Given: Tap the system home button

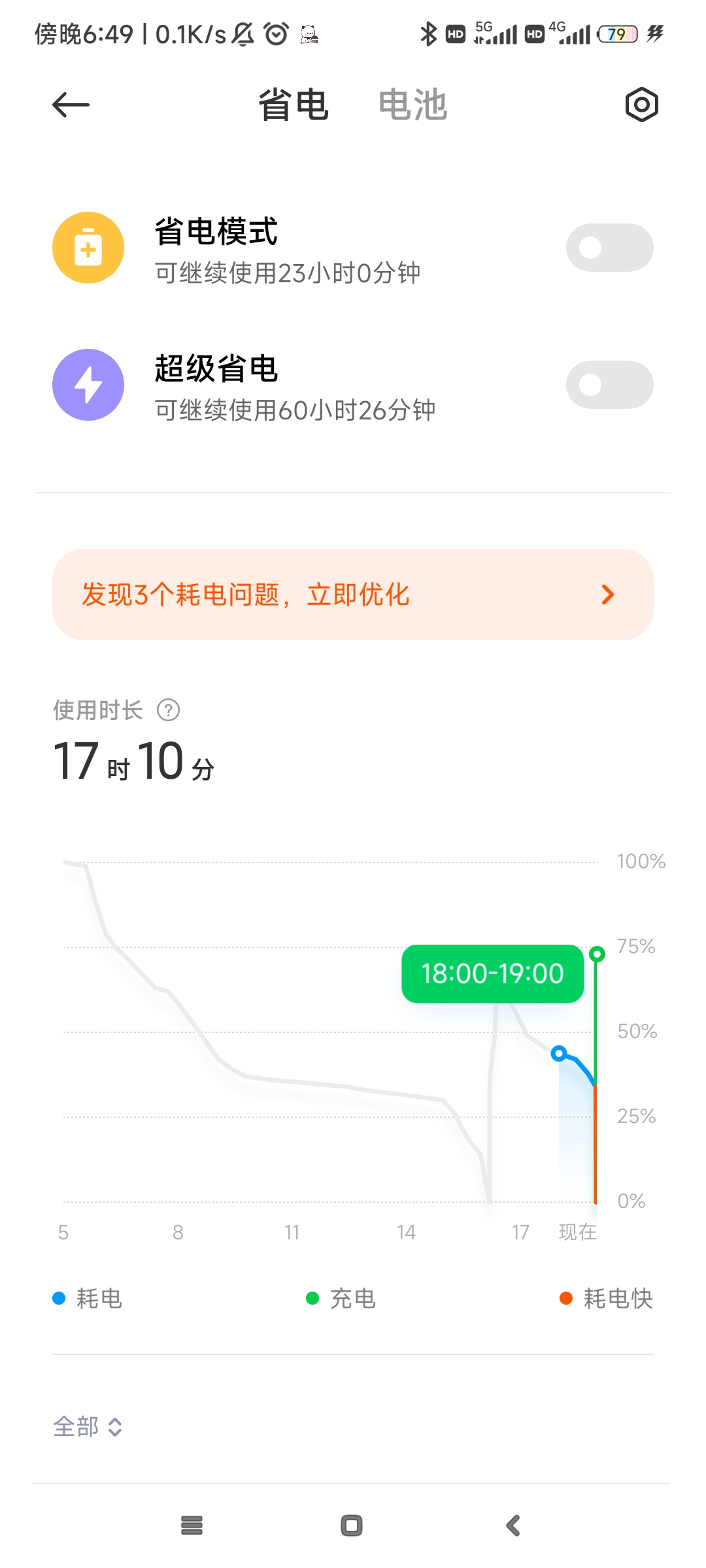Looking at the screenshot, I should 352,1526.
